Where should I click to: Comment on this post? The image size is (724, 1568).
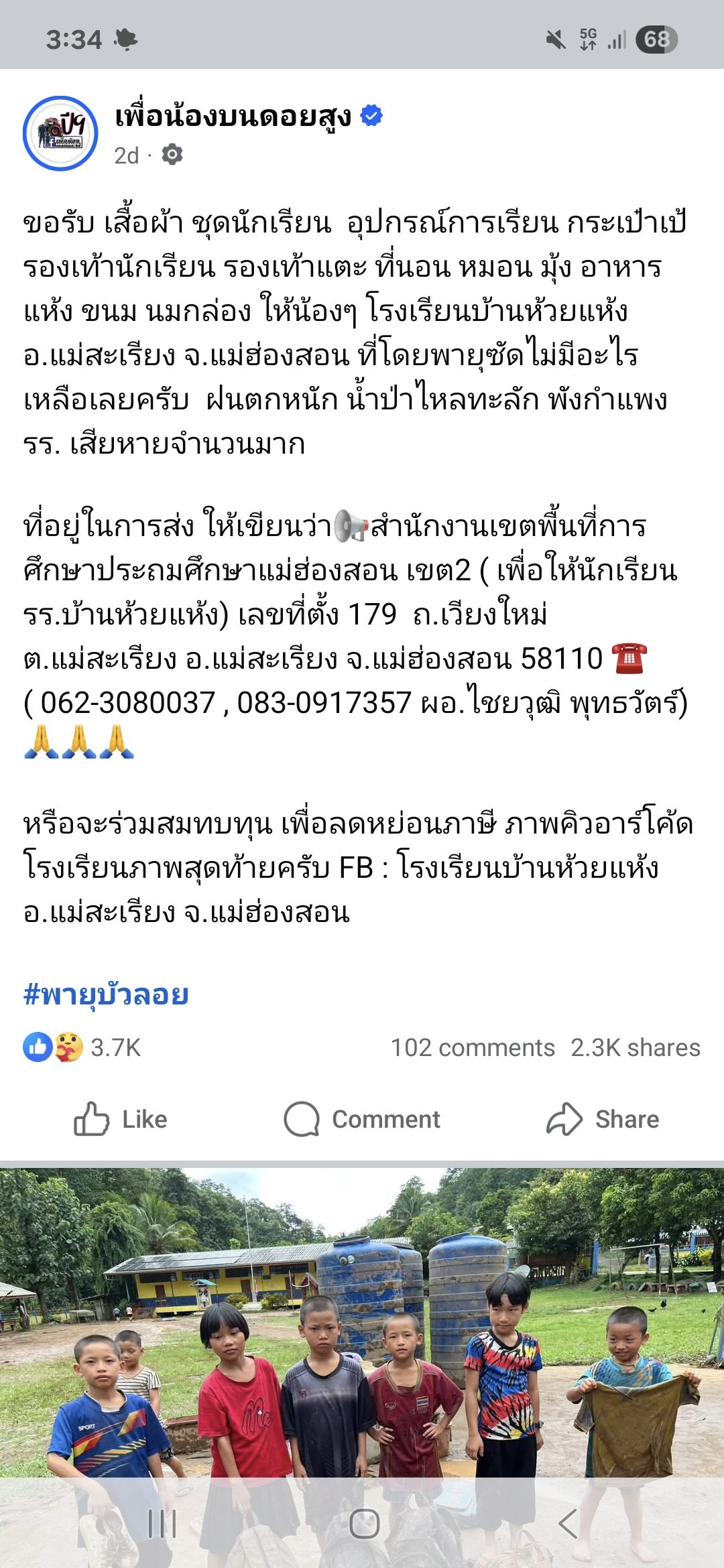pyautogui.click(x=362, y=1119)
